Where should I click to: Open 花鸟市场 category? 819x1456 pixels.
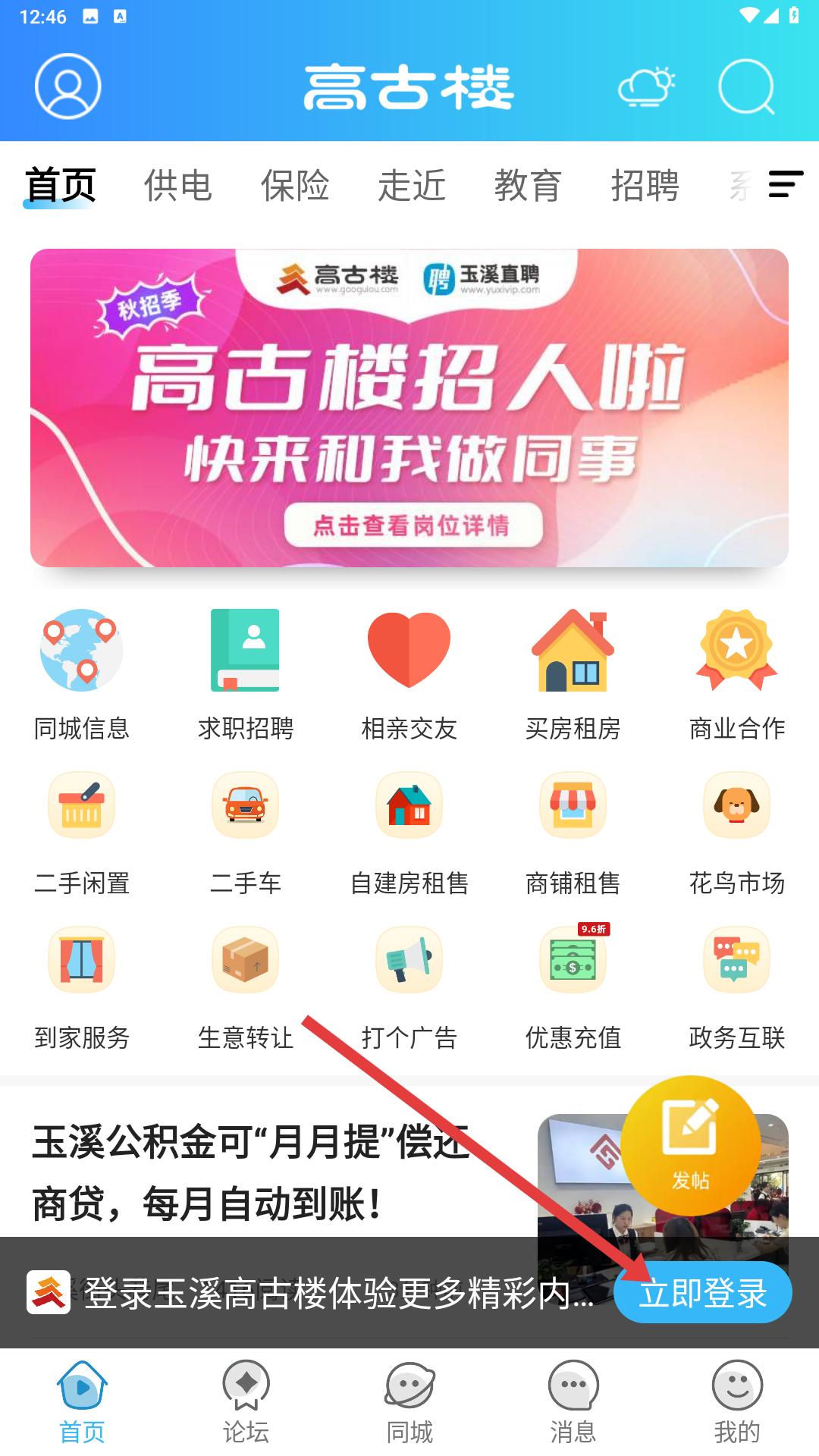[x=736, y=832]
